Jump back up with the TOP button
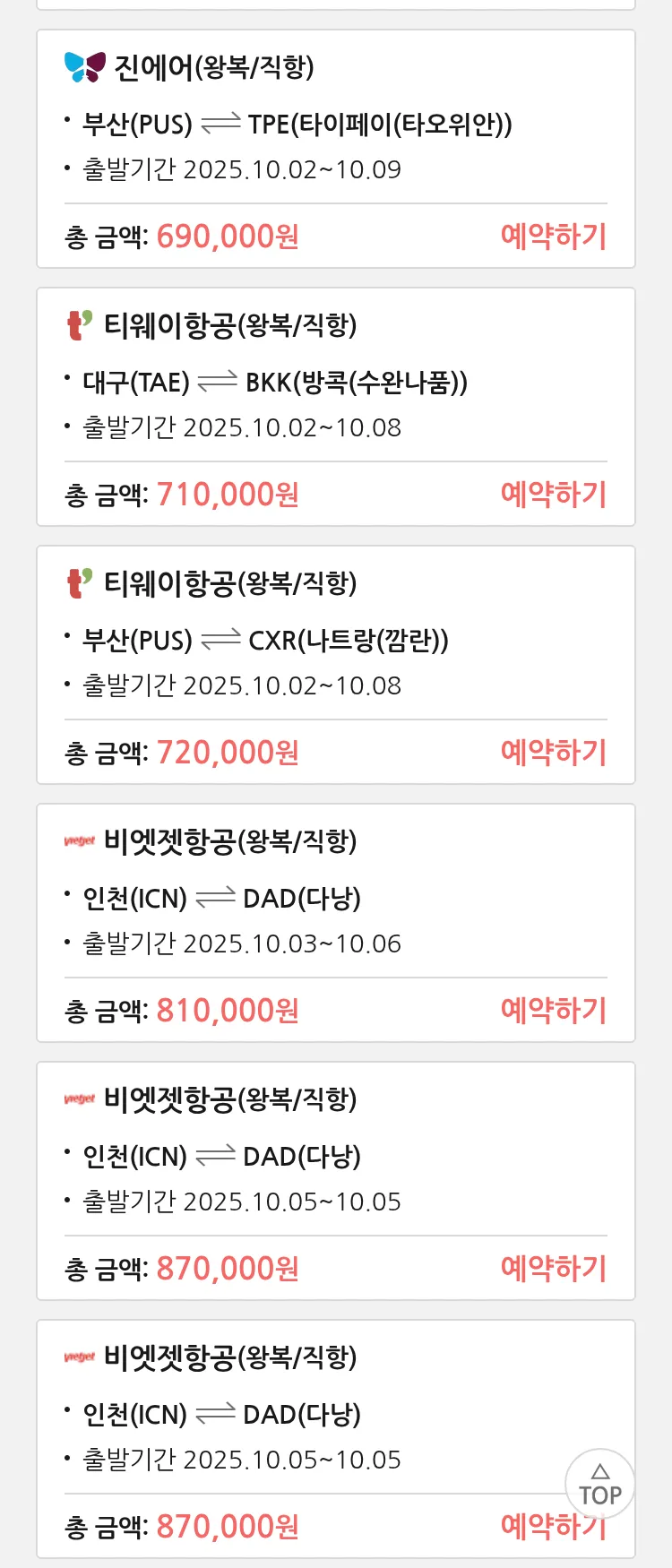This screenshot has height=1568, width=672. (599, 1485)
